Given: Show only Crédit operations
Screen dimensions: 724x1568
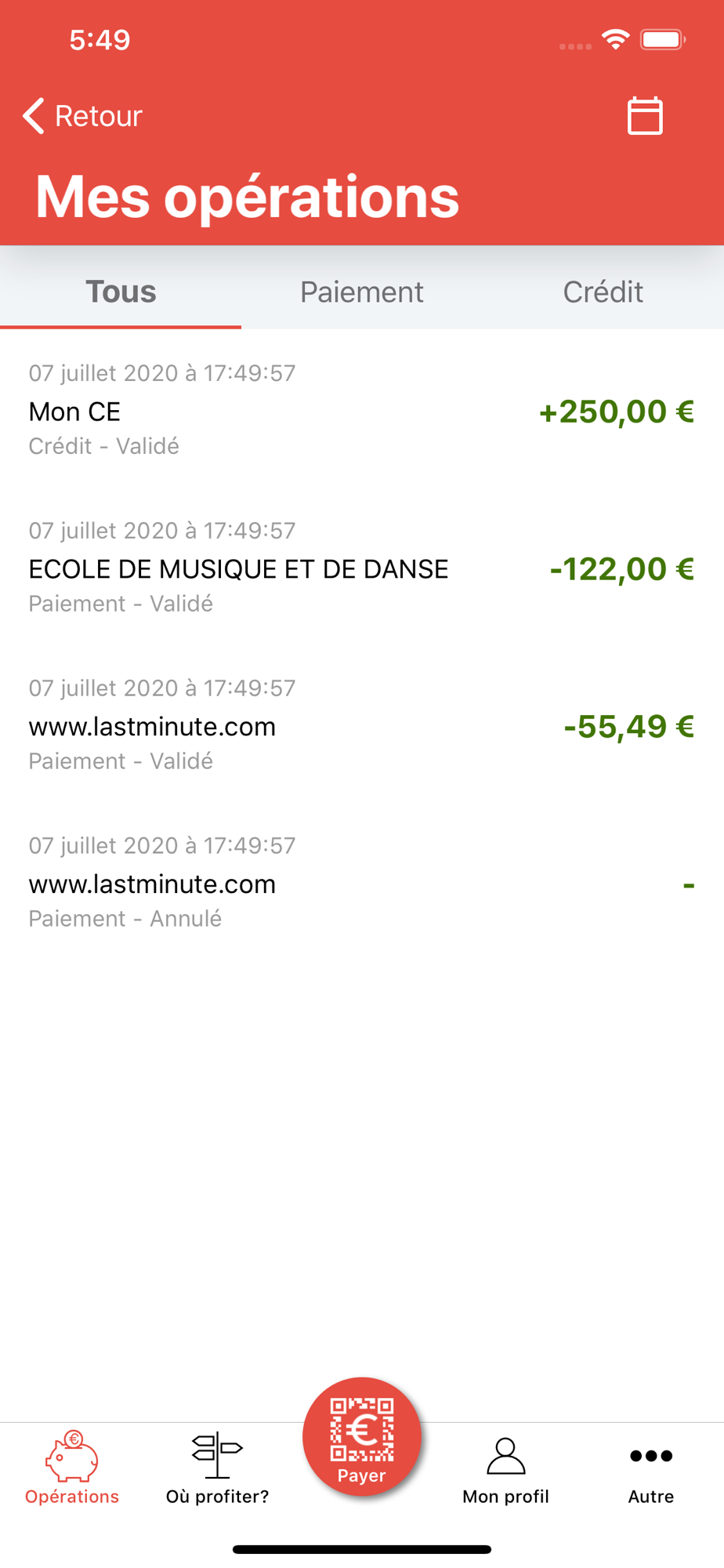Looking at the screenshot, I should [x=603, y=292].
